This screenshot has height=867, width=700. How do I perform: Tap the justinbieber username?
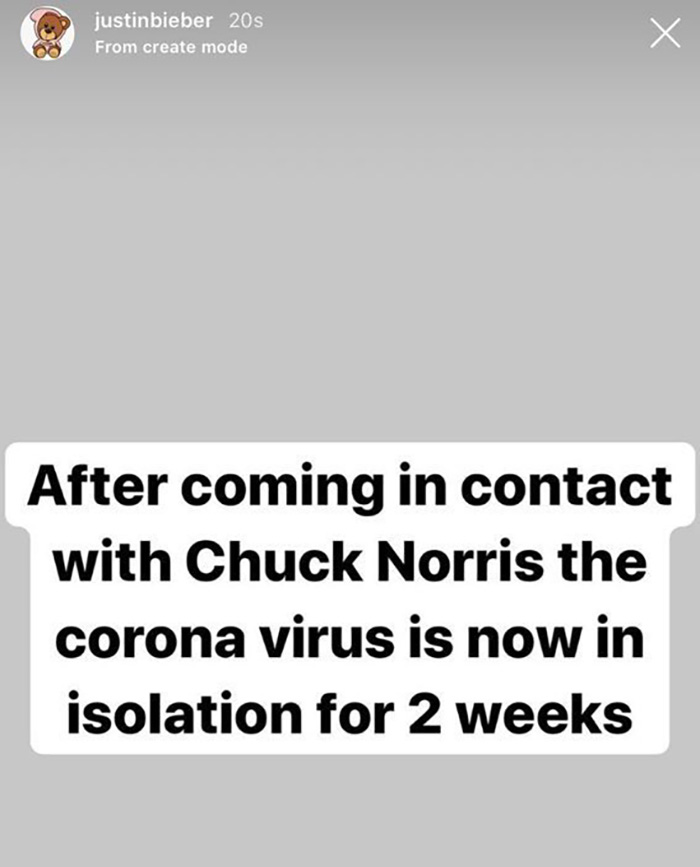(153, 21)
